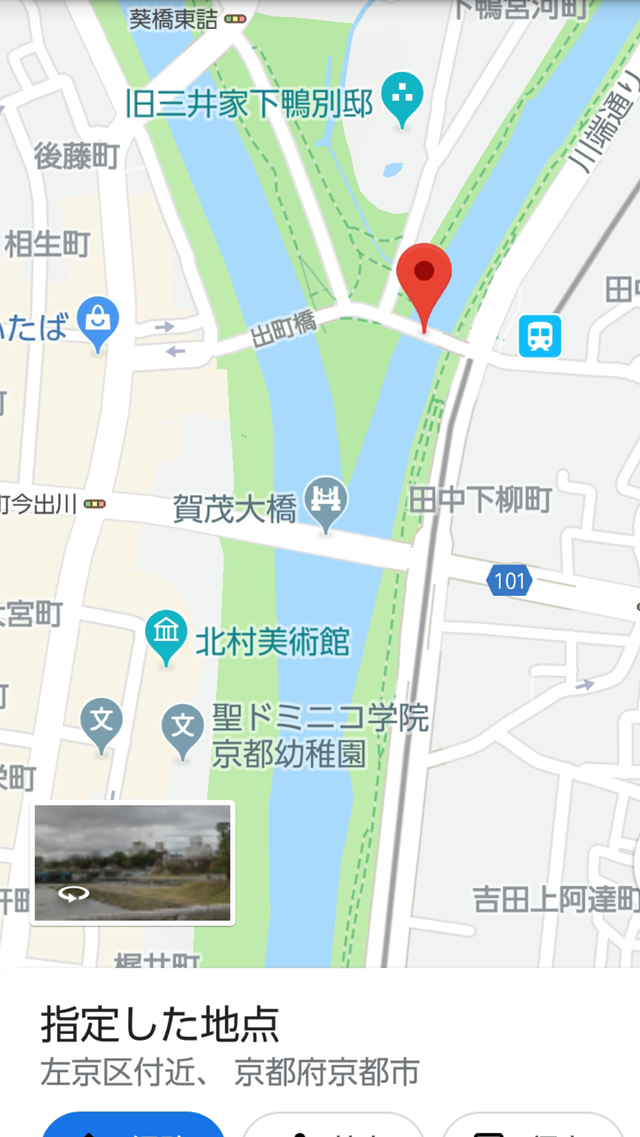Tap the blue directions button
Image resolution: width=640 pixels, height=1137 pixels.
133,1126
